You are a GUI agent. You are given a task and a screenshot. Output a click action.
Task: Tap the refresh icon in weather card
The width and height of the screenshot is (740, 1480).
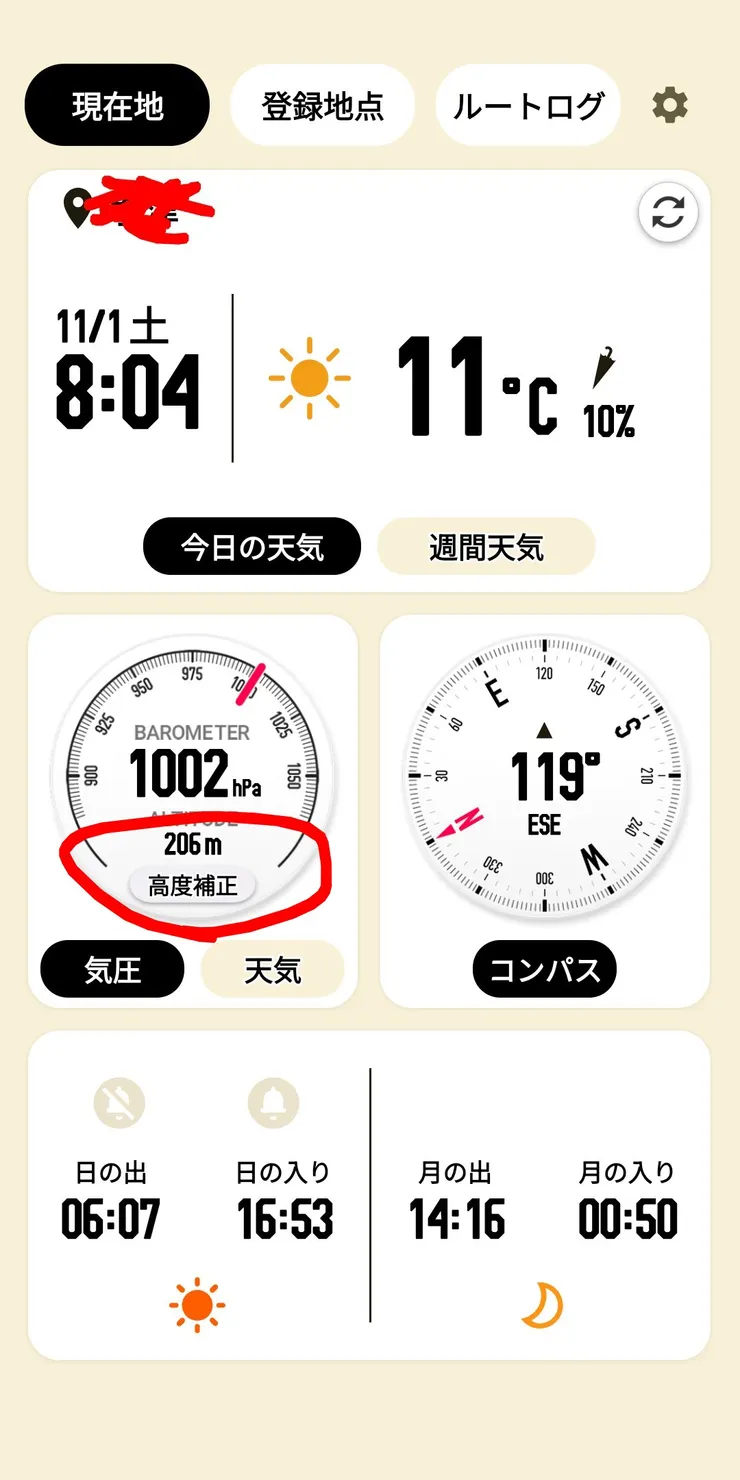668,212
